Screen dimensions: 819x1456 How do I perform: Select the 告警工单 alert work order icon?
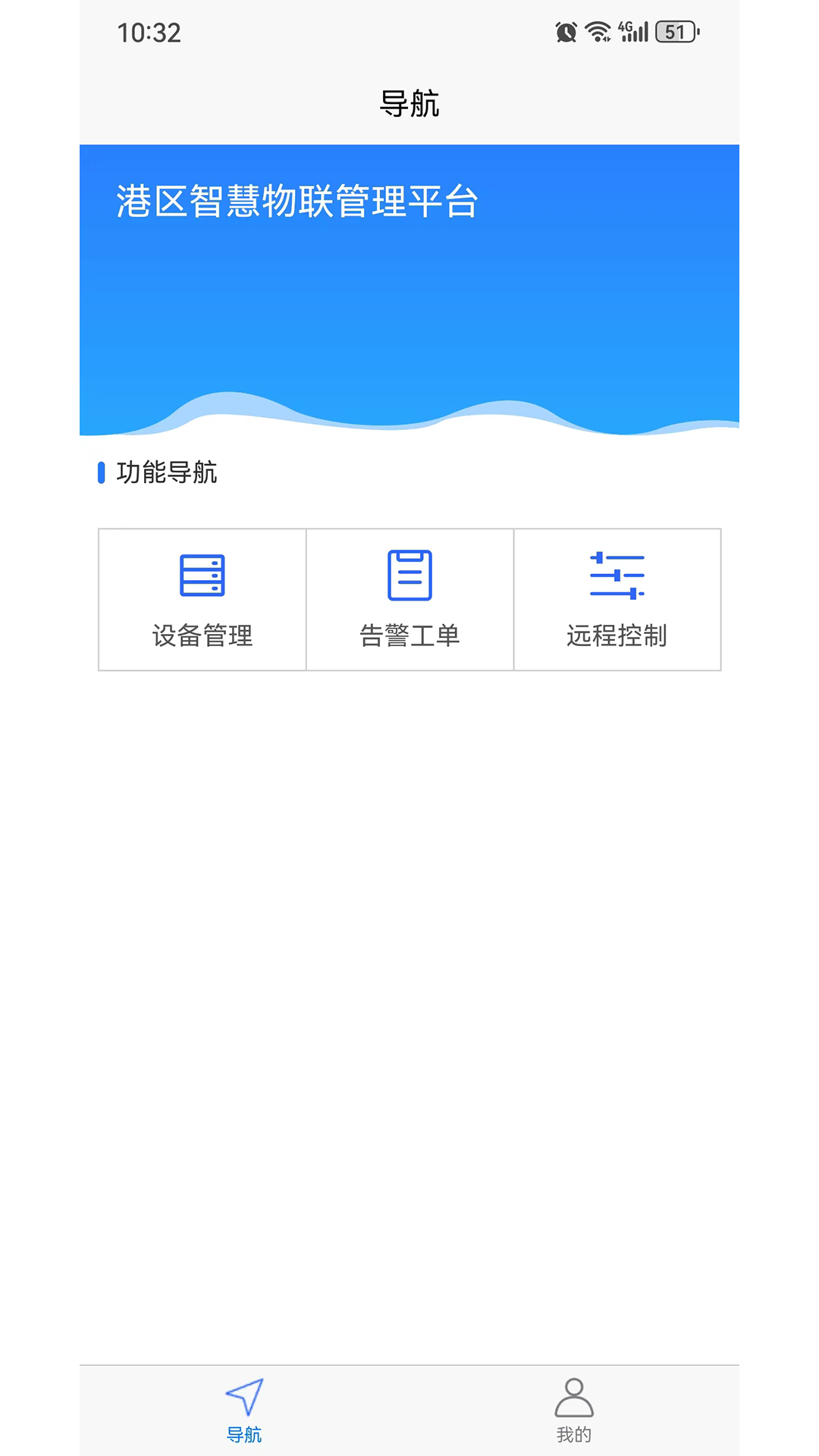[x=409, y=576]
